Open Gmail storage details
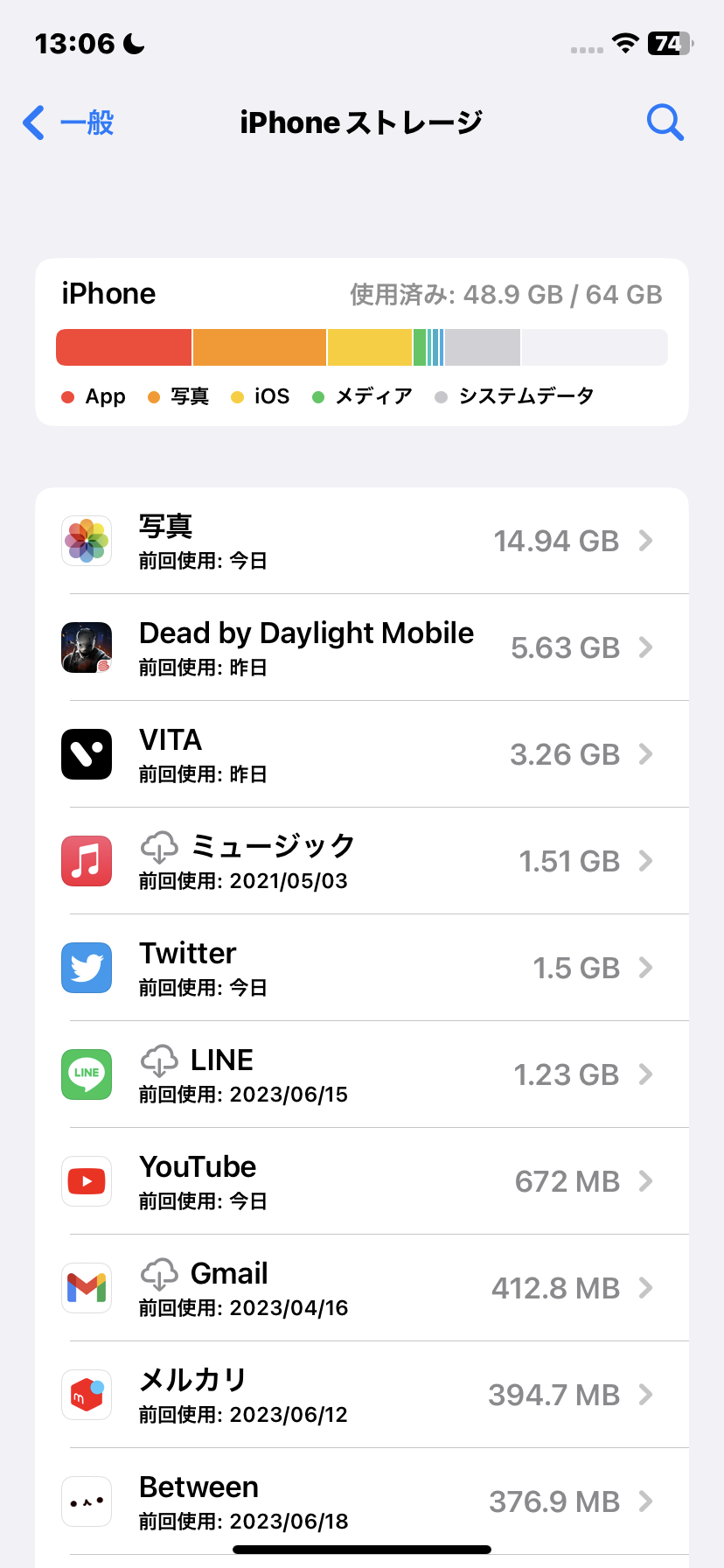Viewport: 724px width, 1568px height. (362, 1288)
